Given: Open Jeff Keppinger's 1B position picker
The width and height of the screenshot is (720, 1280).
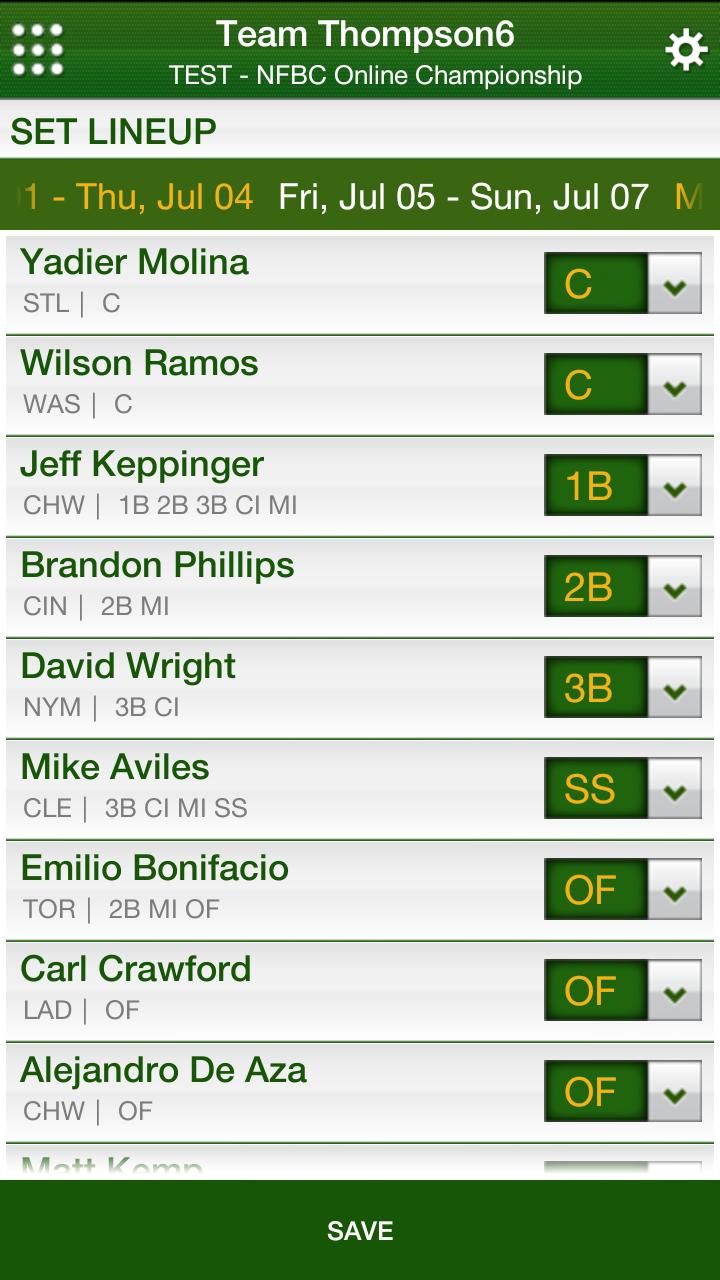Looking at the screenshot, I should pyautogui.click(x=622, y=486).
